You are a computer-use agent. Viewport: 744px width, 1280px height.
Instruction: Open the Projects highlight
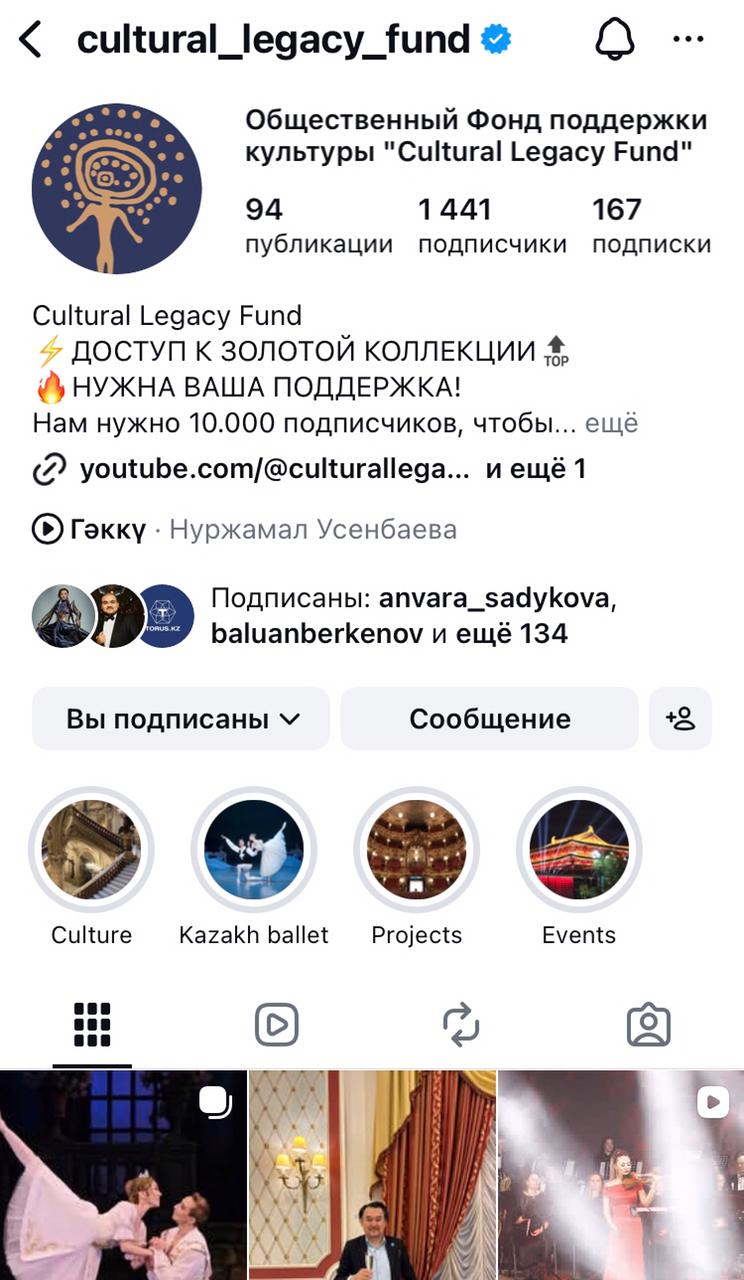(416, 850)
